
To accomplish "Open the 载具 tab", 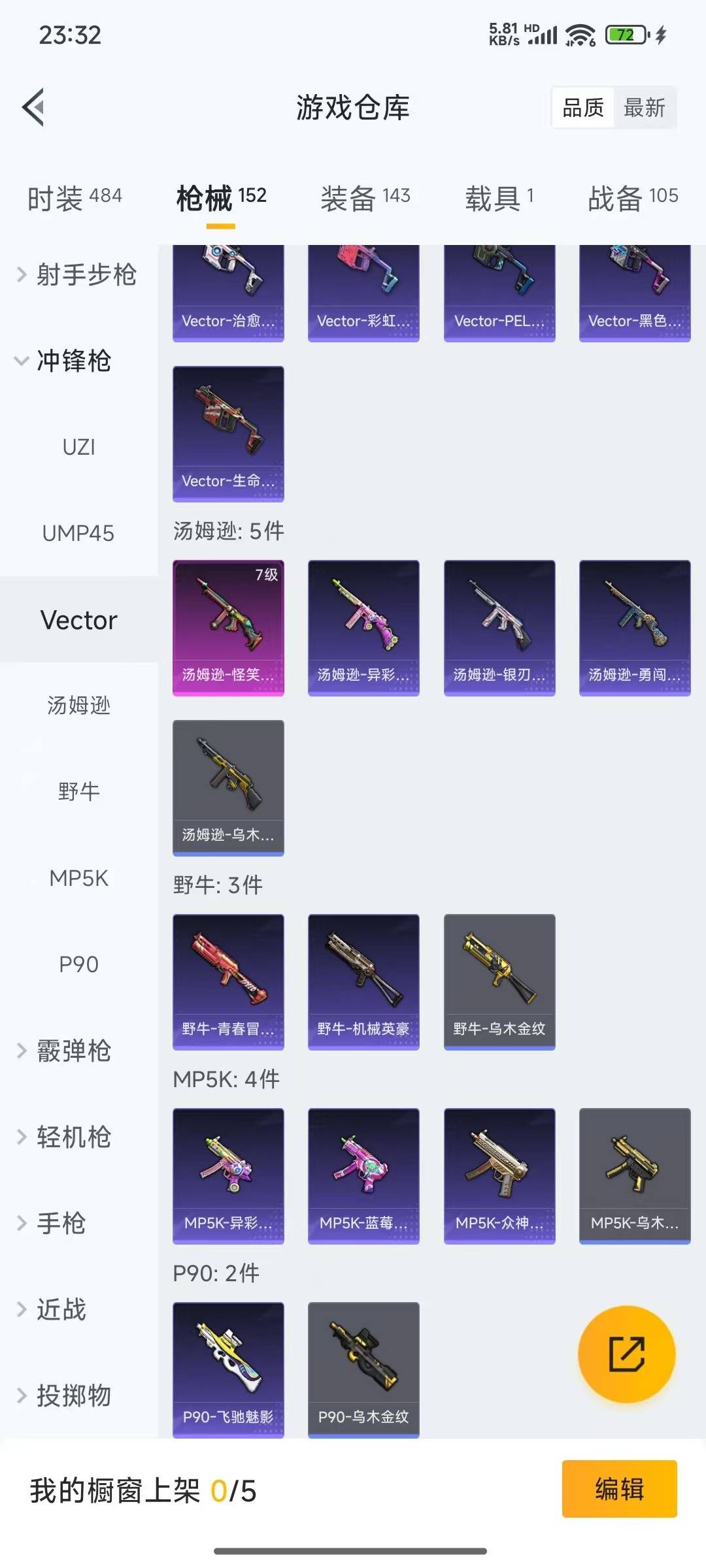I will [x=499, y=197].
